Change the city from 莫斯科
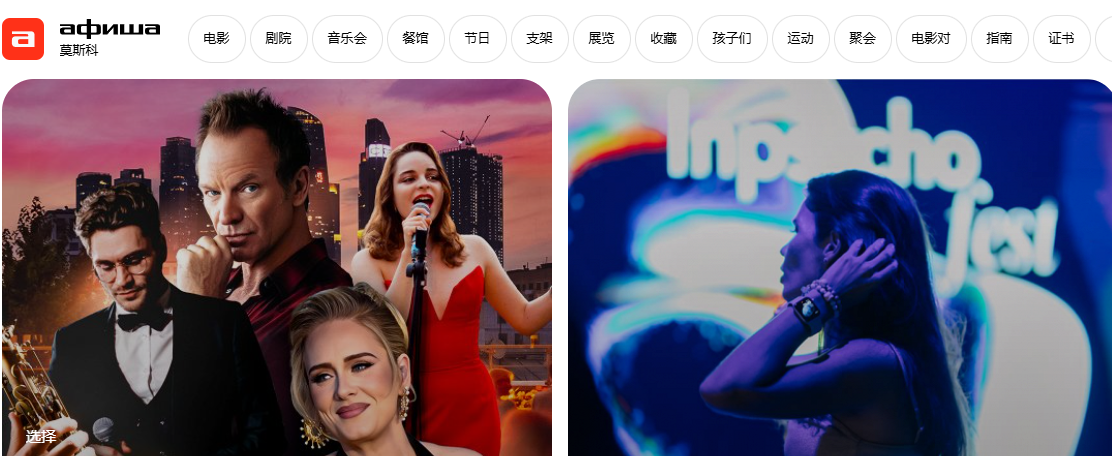Image resolution: width=1112 pixels, height=456 pixels. tap(79, 50)
